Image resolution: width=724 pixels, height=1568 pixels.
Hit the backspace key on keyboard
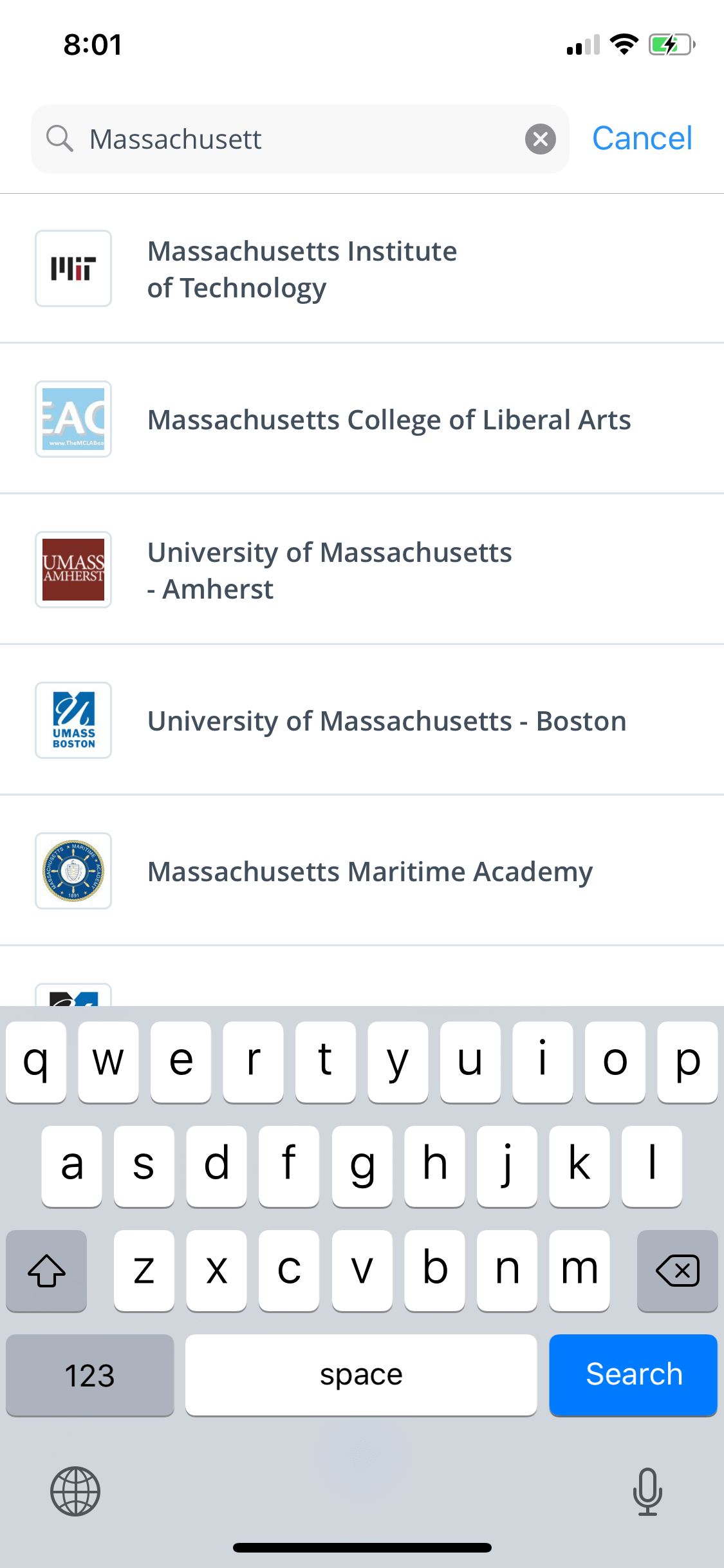point(677,1271)
